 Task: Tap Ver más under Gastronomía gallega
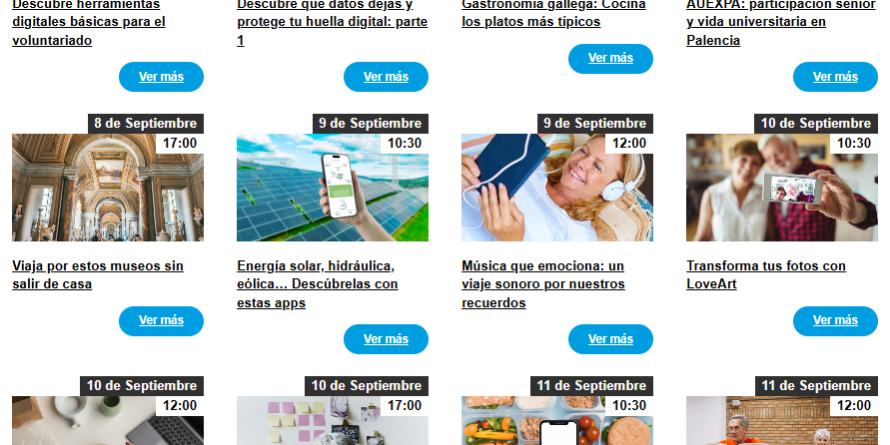611,58
